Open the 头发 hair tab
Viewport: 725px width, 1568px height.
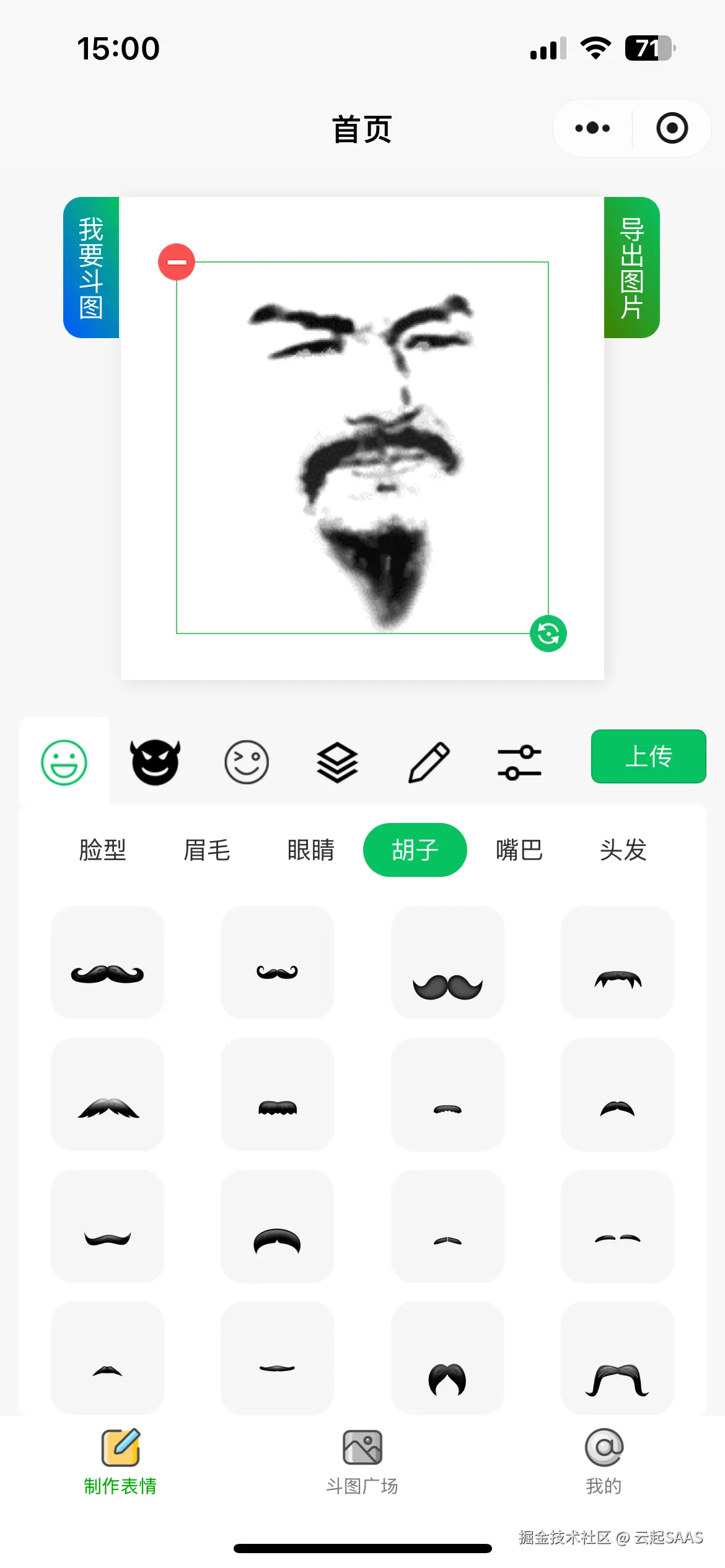pyautogui.click(x=623, y=850)
